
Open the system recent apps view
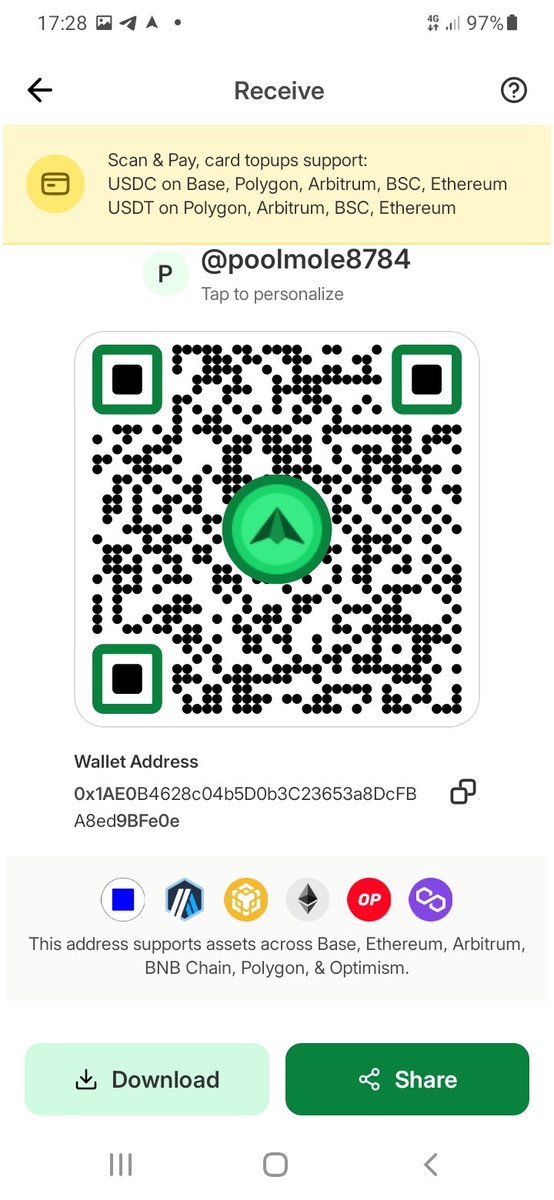coord(121,1164)
